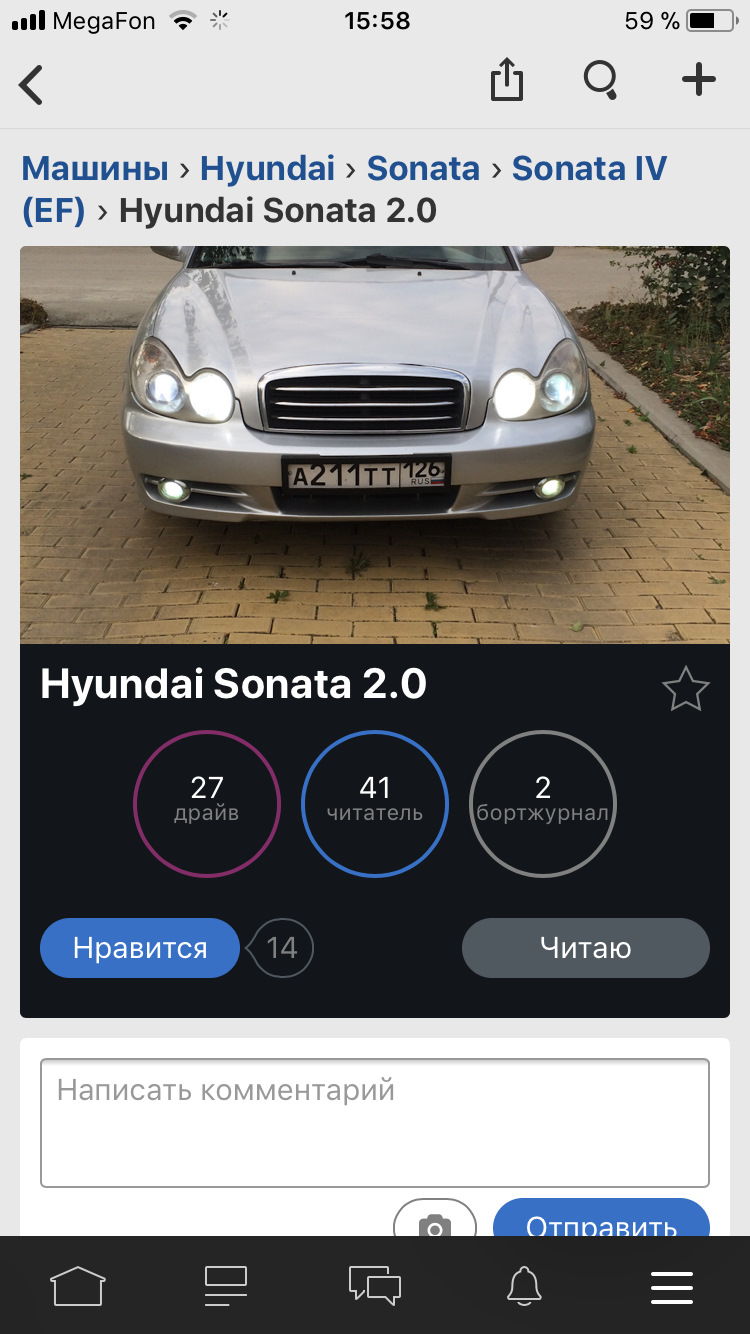
Task: Open the Sonata IV (EF) breadcrumb
Action: coord(589,168)
